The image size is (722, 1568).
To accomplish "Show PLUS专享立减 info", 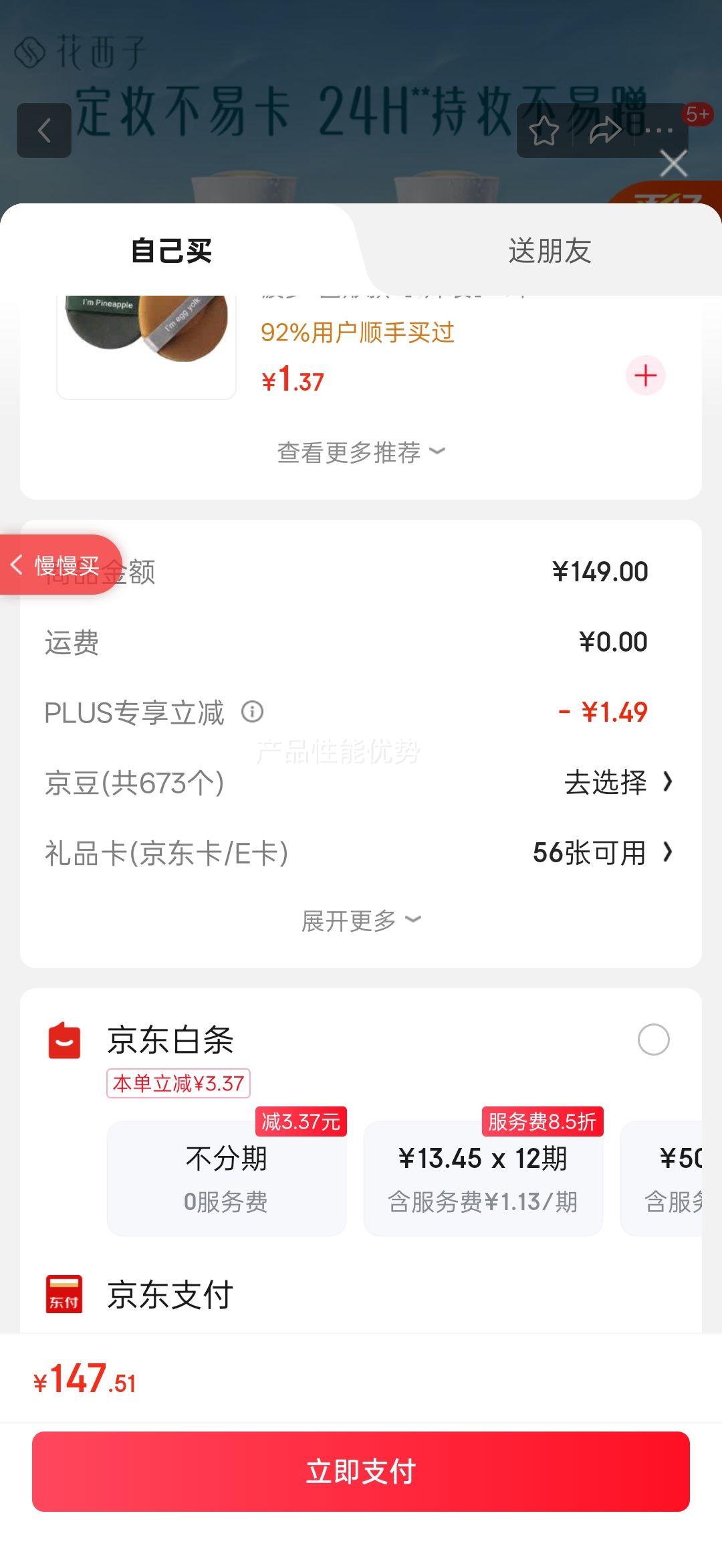I will (x=253, y=712).
